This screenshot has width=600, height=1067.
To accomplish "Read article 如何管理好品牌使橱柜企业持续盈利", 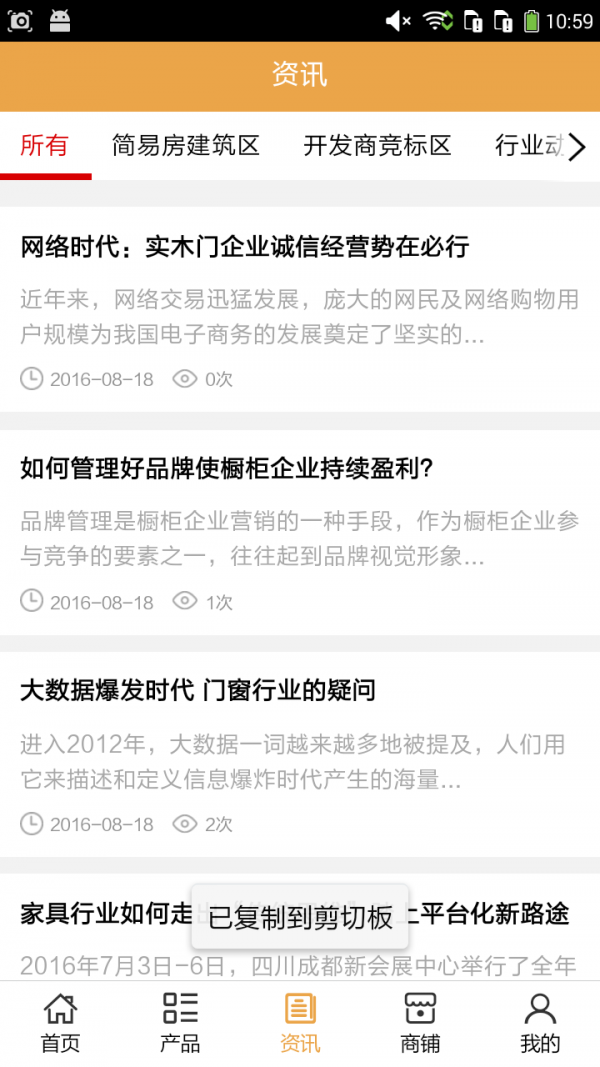I will (x=226, y=469).
